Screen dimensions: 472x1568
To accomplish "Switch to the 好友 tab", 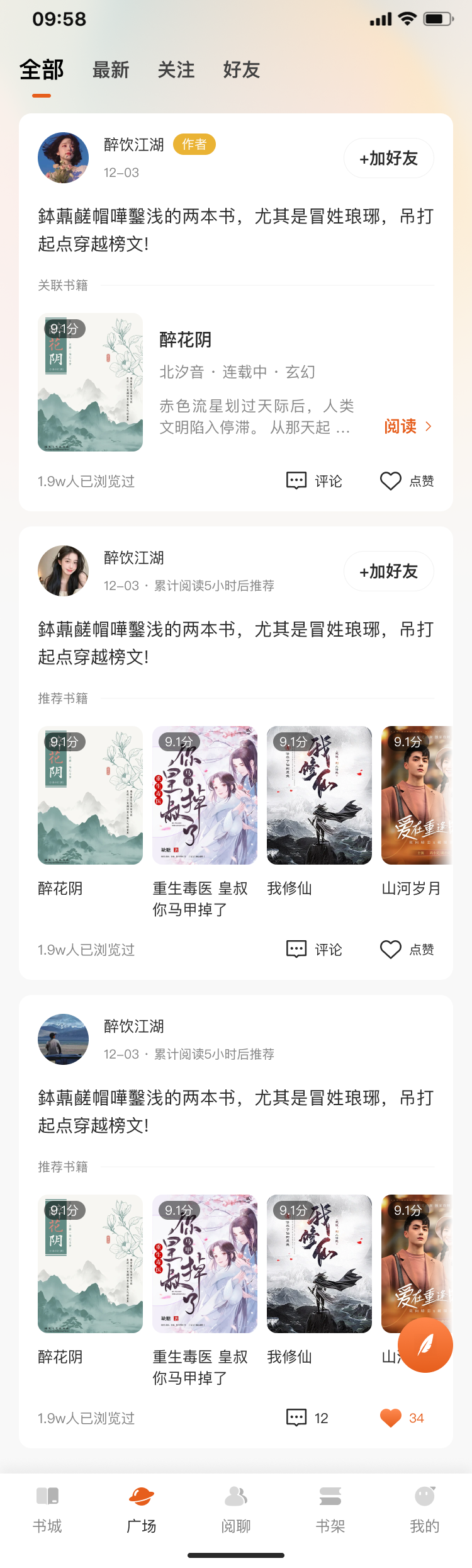I will click(242, 70).
